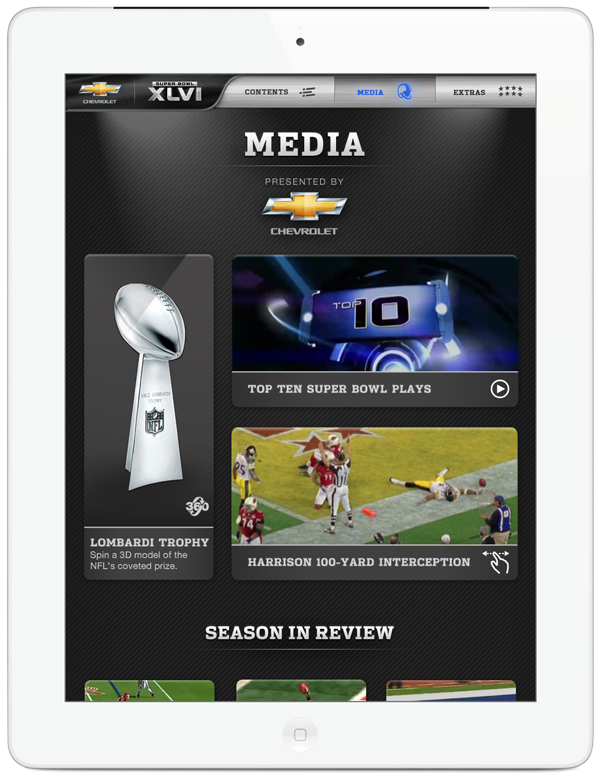The width and height of the screenshot is (600, 779).
Task: Open middle Season in Review thumbnail
Action: pyautogui.click(x=301, y=690)
